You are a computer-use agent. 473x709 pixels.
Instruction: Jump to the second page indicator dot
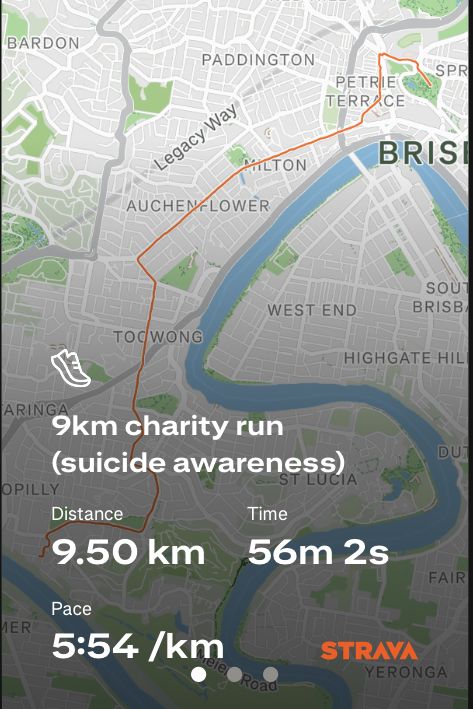click(234, 674)
